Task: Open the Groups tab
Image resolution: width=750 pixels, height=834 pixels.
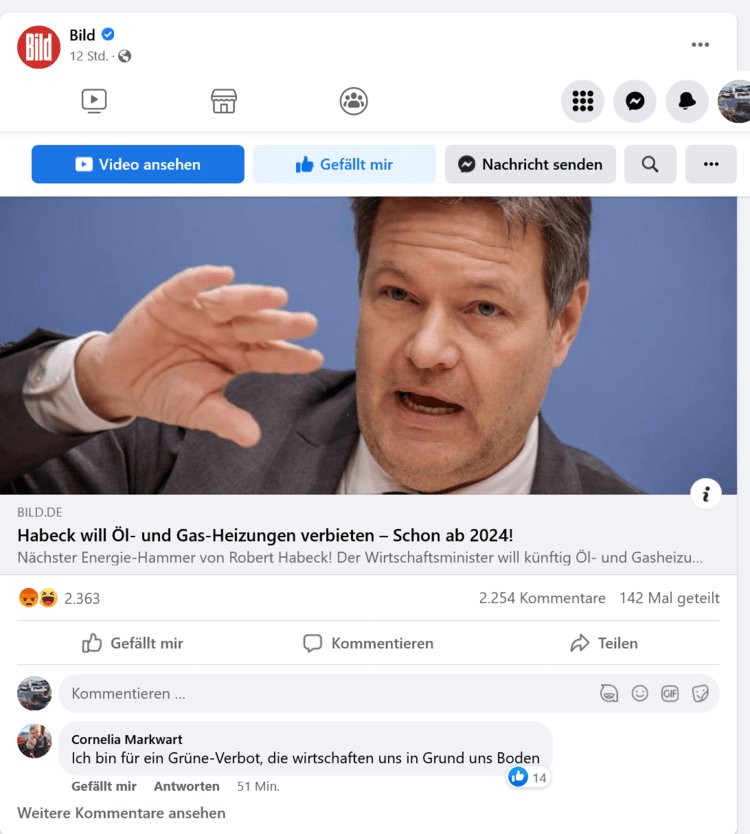Action: (x=353, y=101)
